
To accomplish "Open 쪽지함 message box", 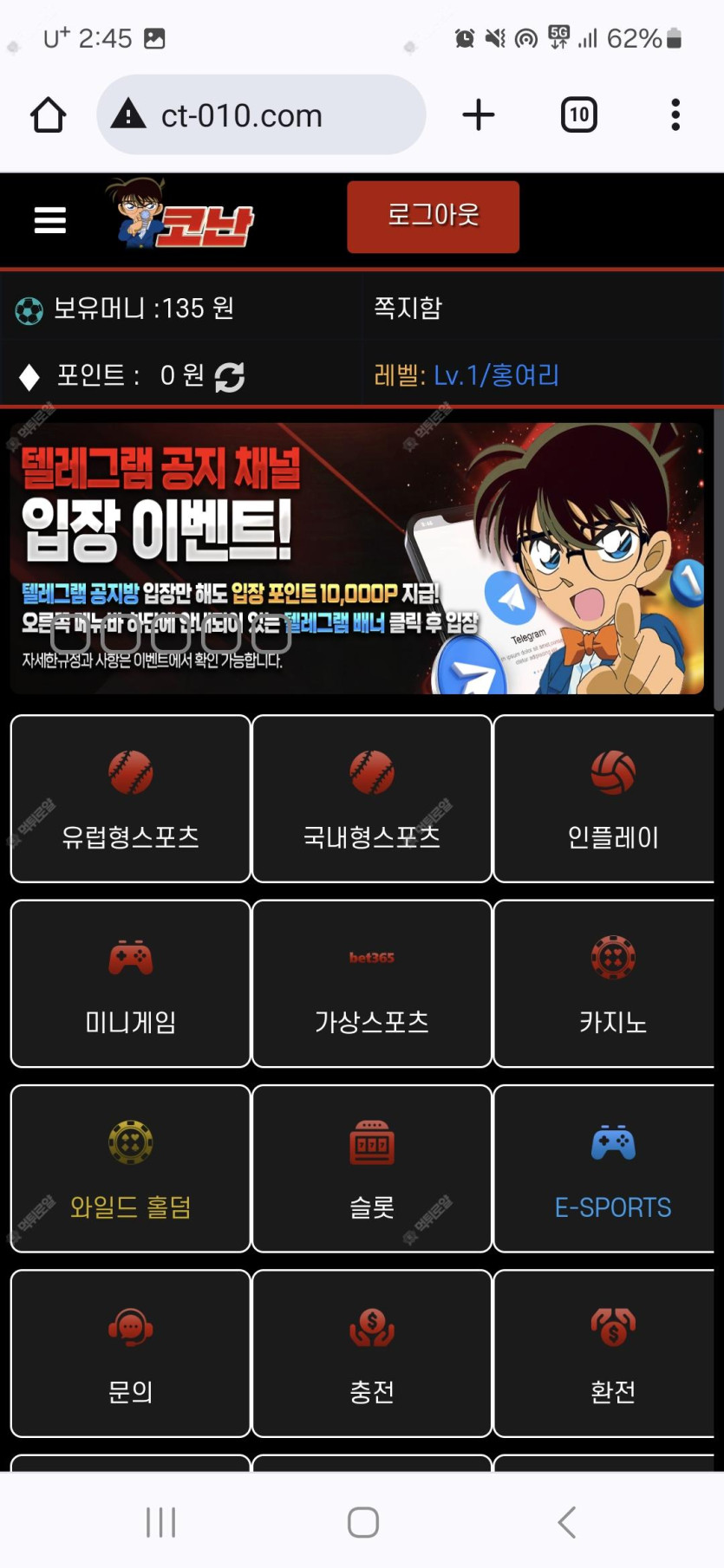I will coord(408,308).
